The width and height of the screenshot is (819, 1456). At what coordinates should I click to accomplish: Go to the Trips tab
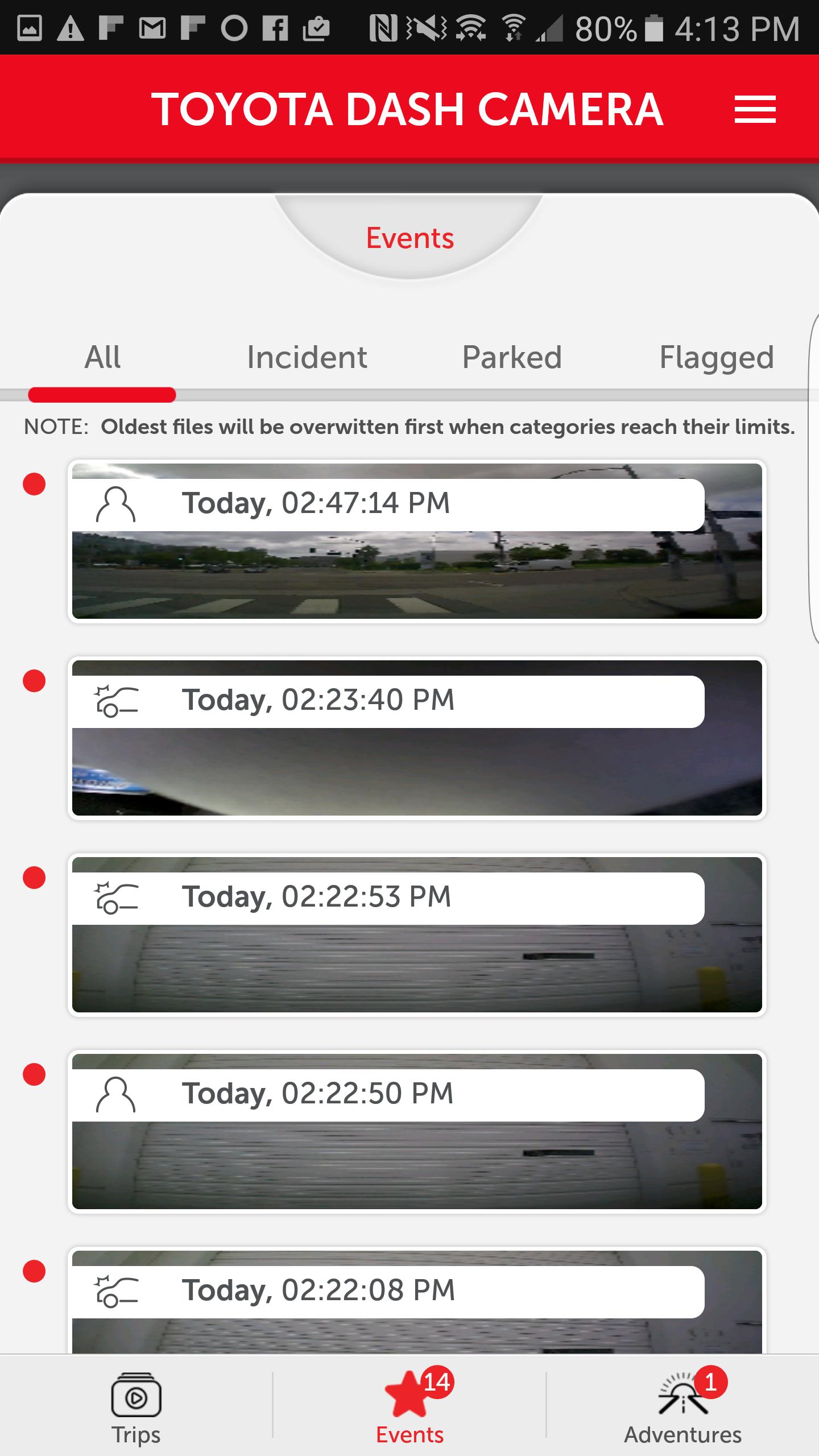[136, 1408]
